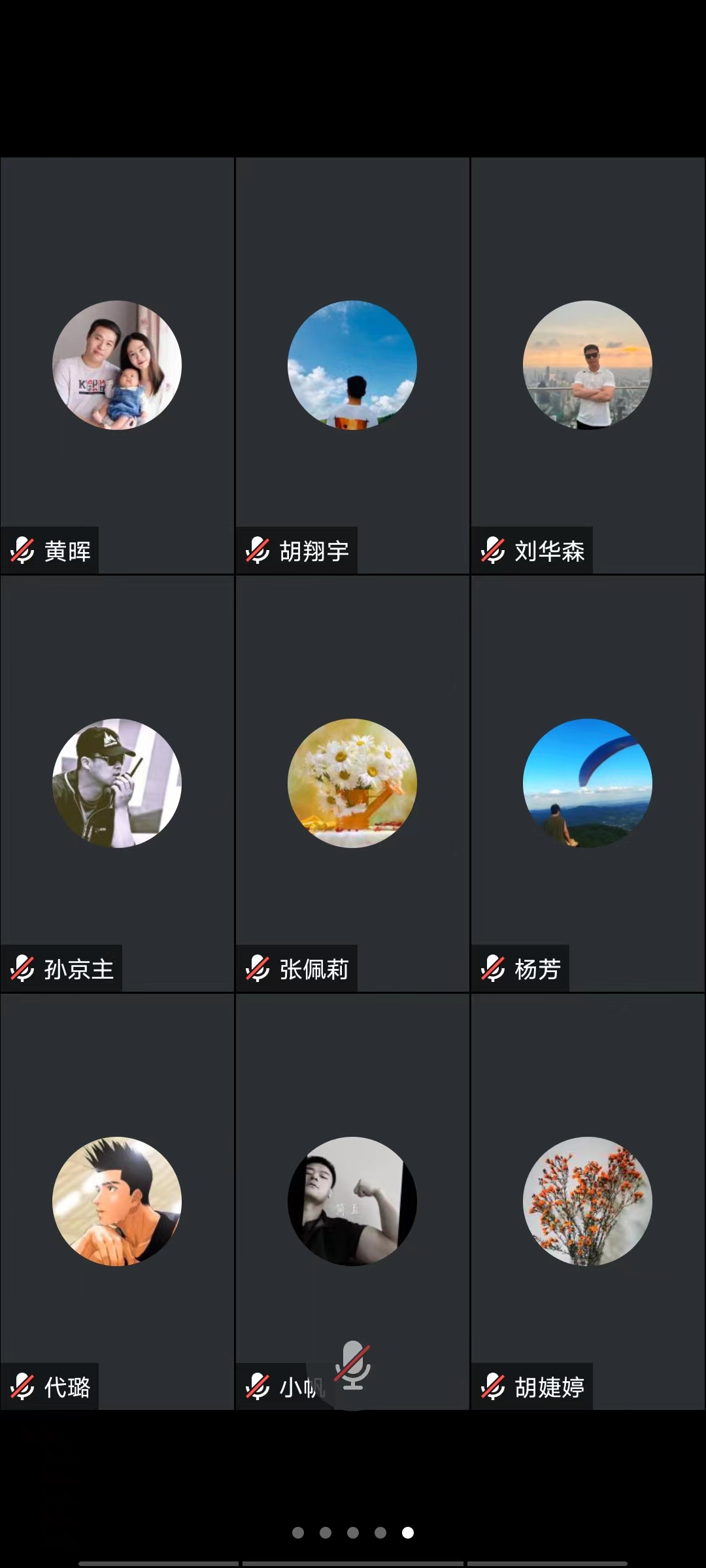Jump to the first page dot
Screen dimensions: 706x1568
click(298, 1533)
